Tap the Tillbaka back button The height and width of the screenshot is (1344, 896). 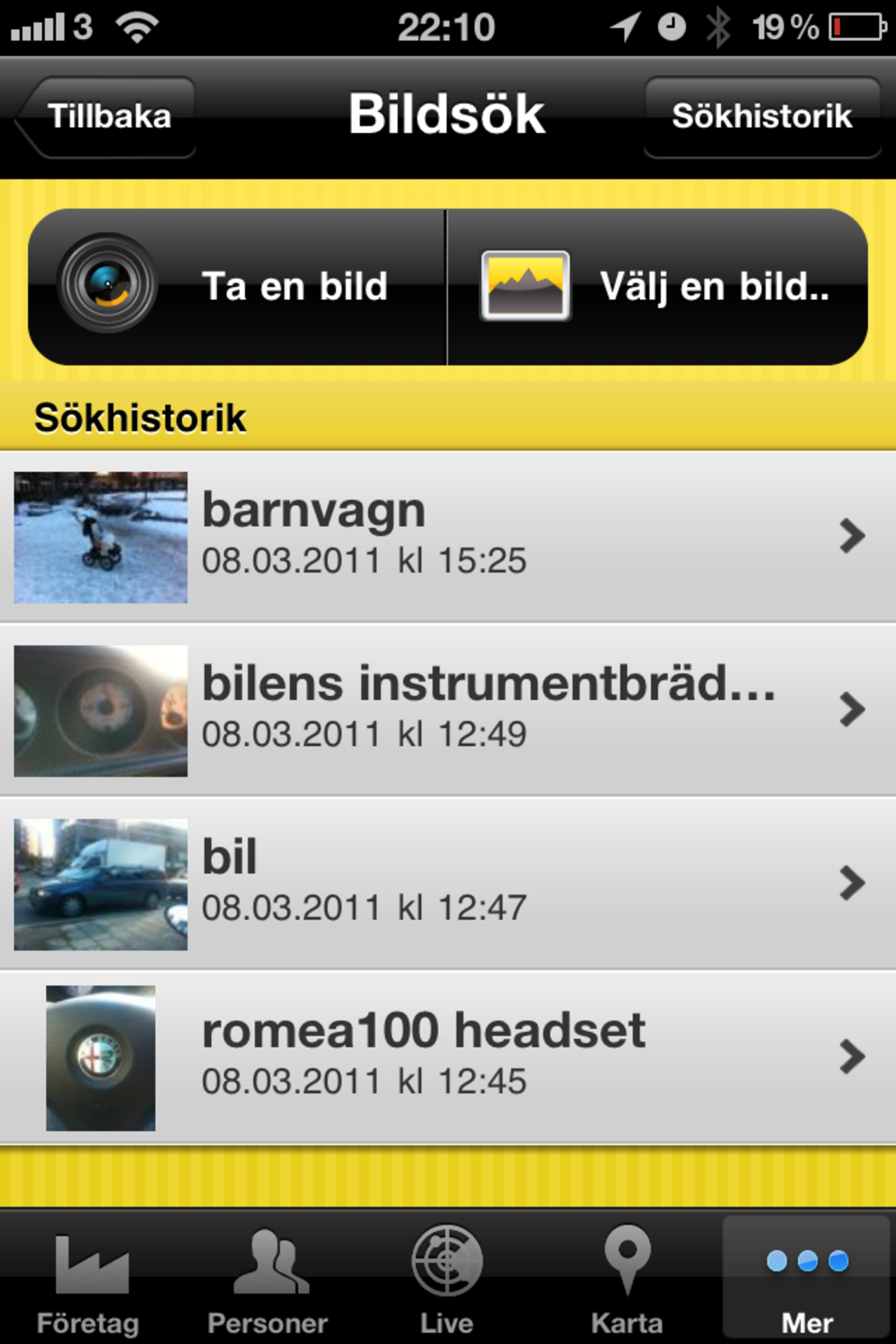point(106,115)
